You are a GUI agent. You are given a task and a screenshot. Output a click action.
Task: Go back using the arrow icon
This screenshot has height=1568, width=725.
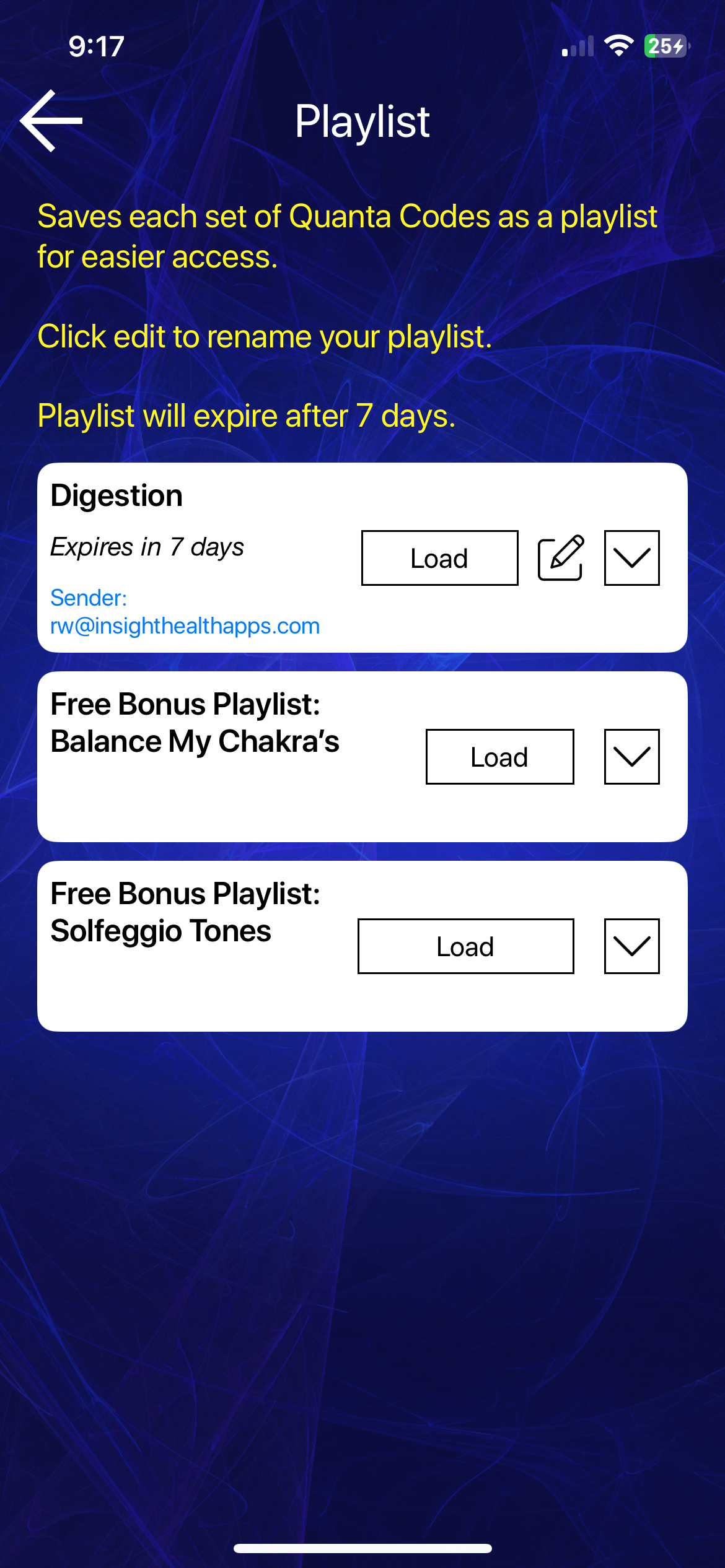[x=51, y=121]
